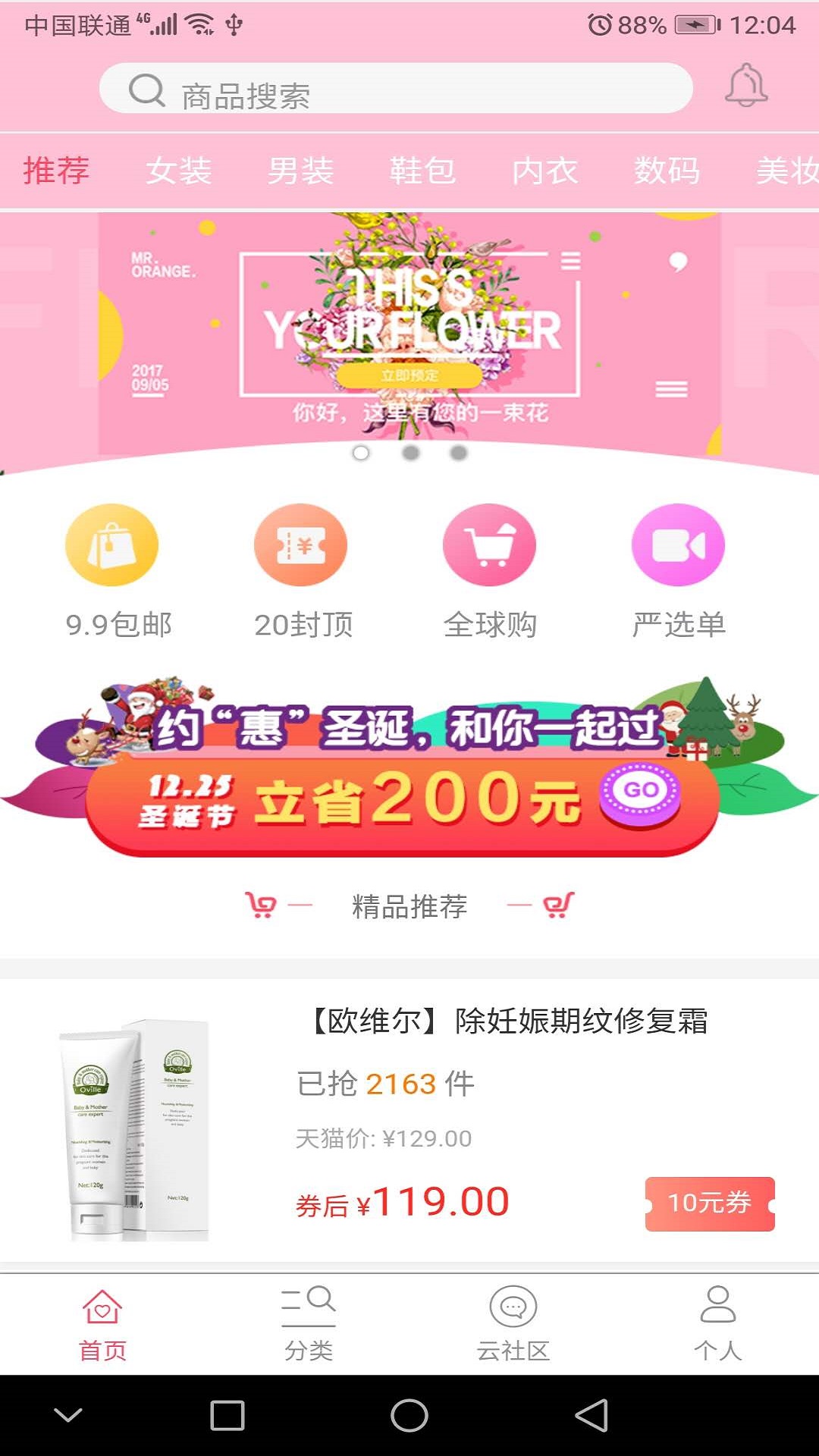Open the notifications bell
Viewport: 819px width, 1456px height.
point(746,86)
